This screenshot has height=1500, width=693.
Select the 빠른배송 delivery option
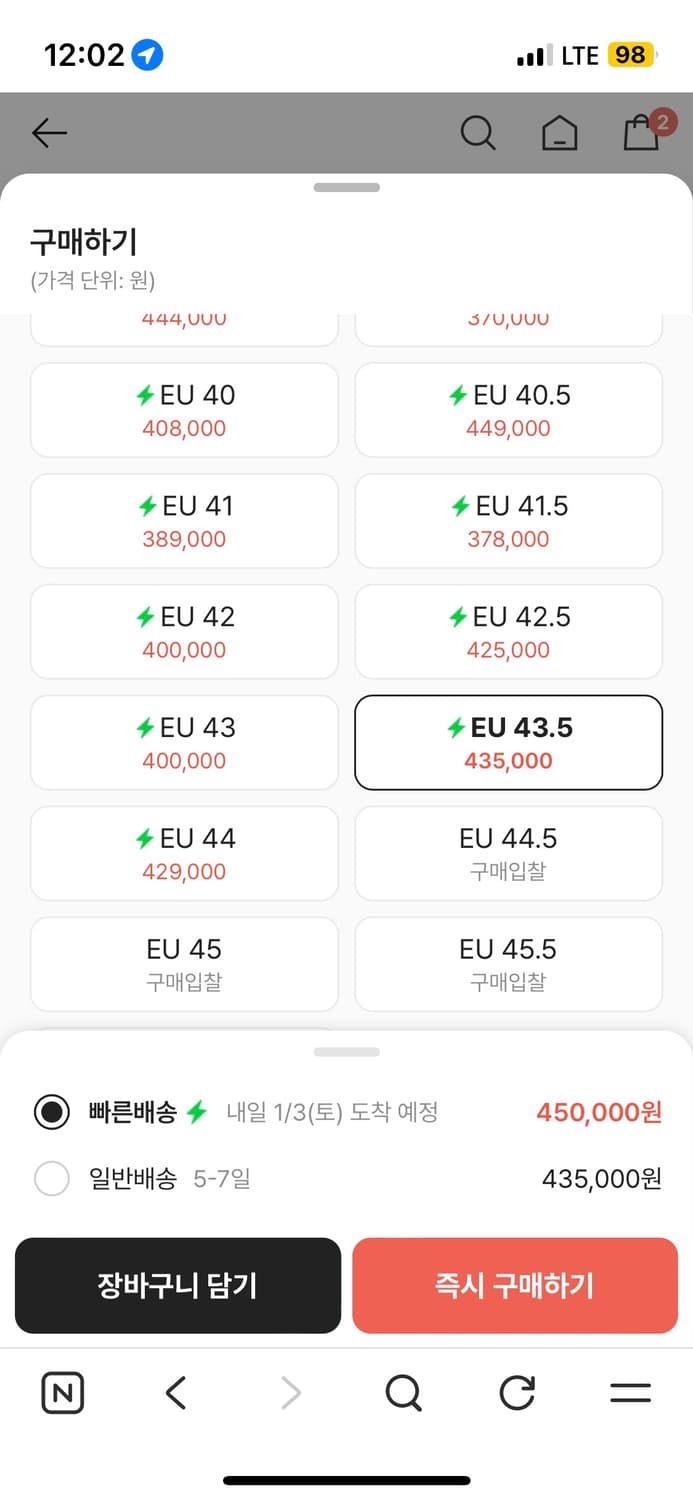click(52, 1112)
